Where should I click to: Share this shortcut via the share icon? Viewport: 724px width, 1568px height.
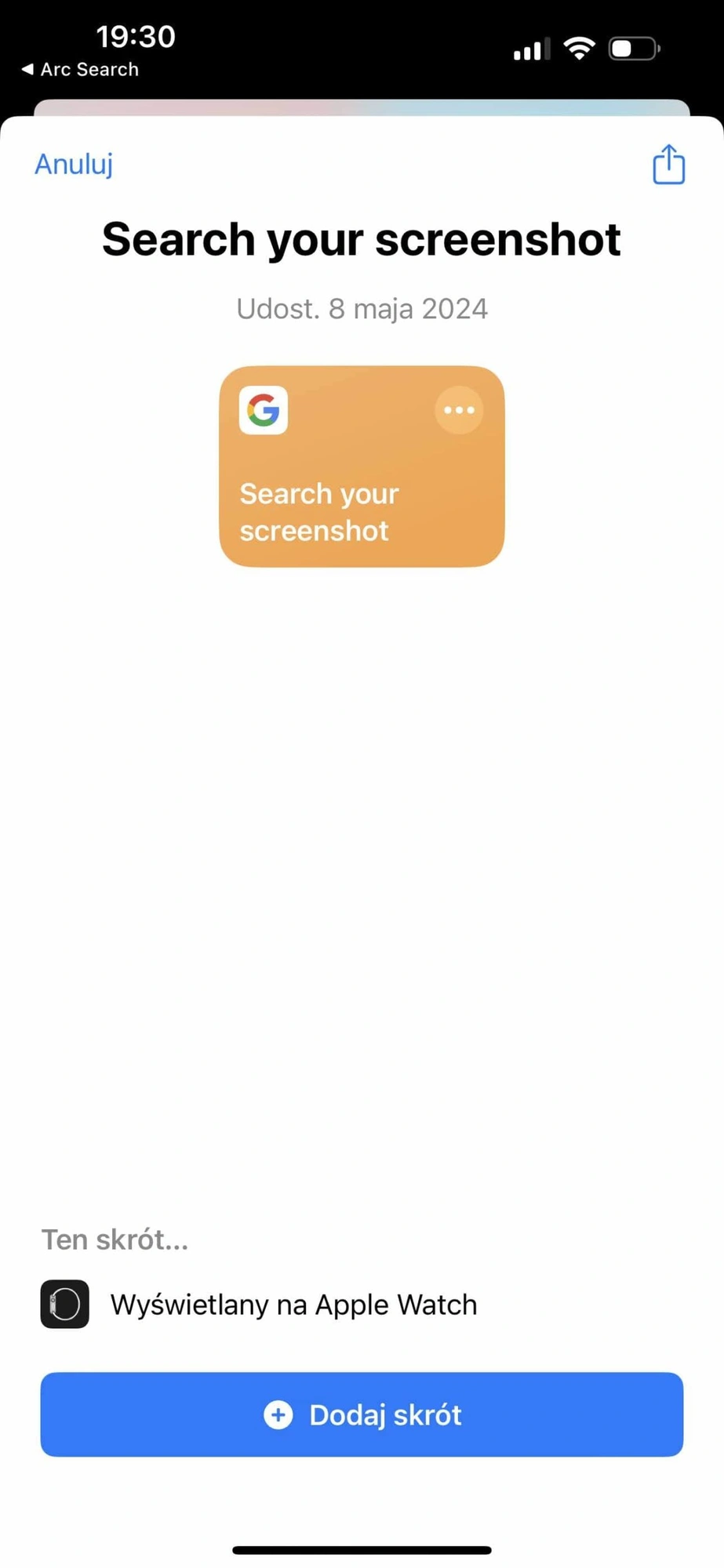pos(668,164)
